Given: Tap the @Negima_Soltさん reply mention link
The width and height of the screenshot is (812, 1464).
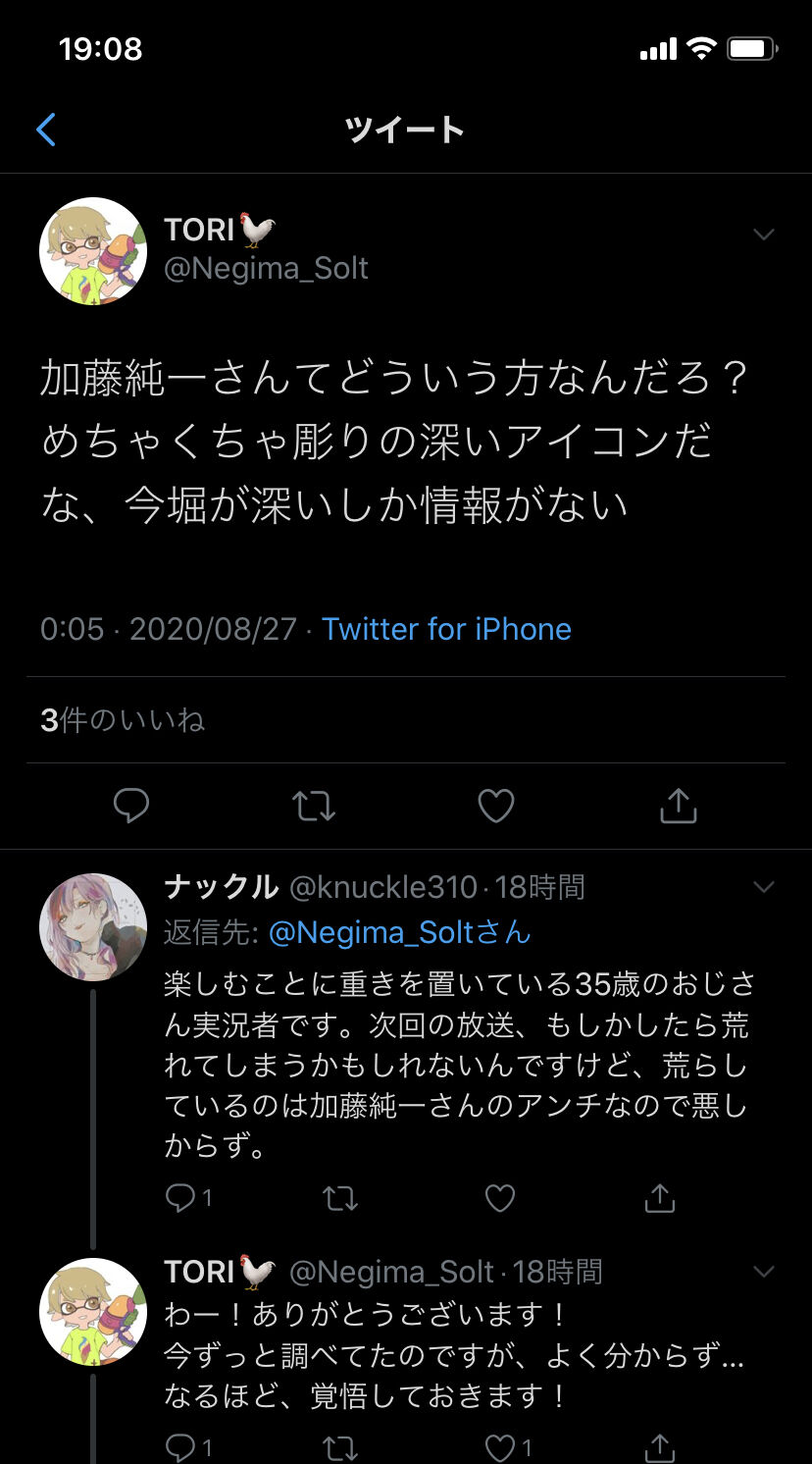Looking at the screenshot, I should pyautogui.click(x=400, y=932).
